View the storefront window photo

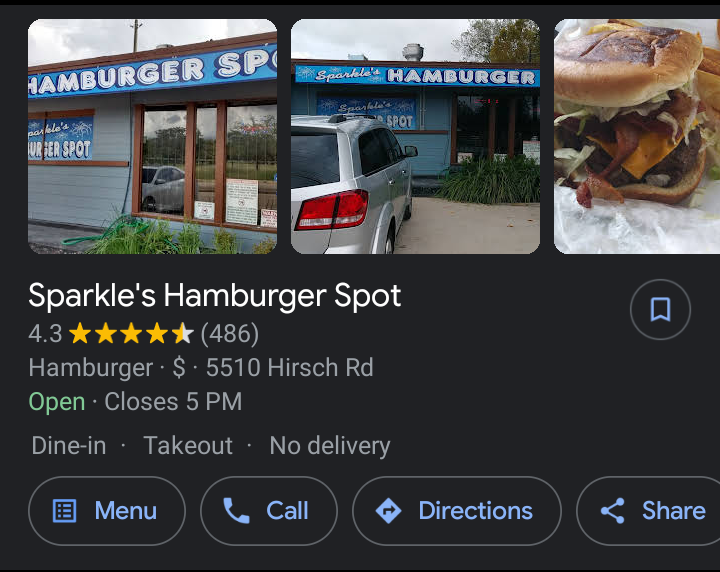152,137
